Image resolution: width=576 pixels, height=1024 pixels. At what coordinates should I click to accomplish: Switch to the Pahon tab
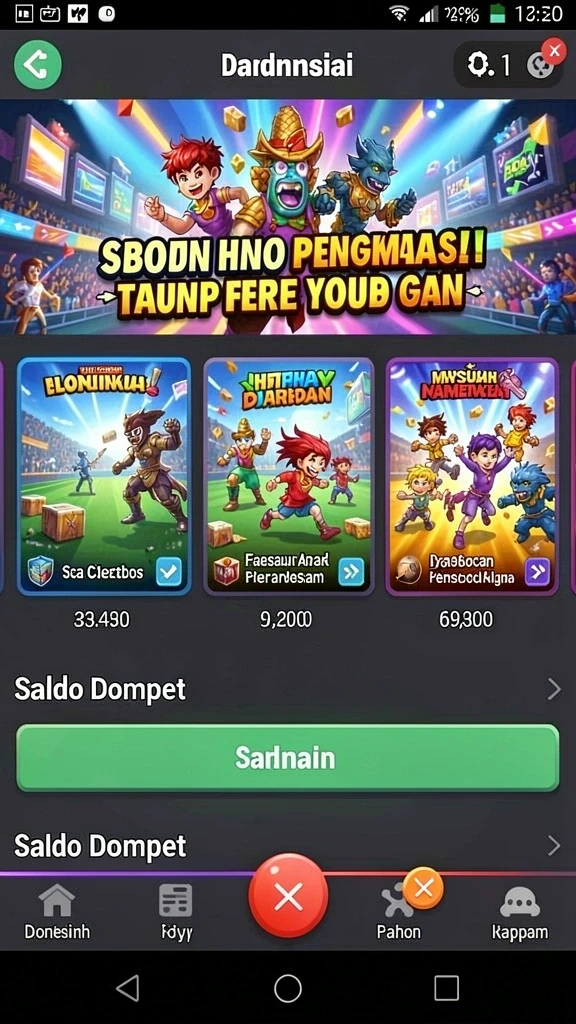pyautogui.click(x=399, y=913)
